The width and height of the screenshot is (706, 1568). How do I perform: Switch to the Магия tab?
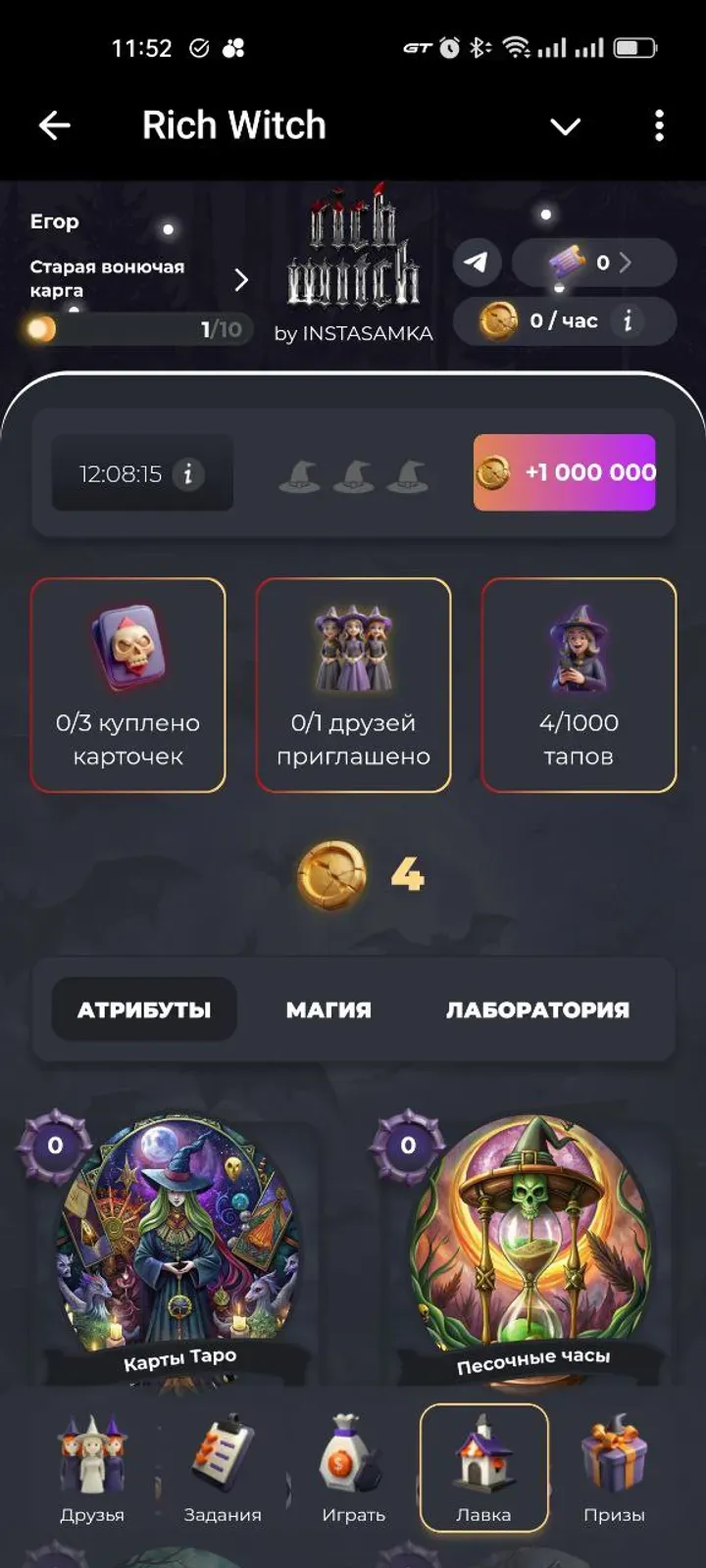[328, 1009]
